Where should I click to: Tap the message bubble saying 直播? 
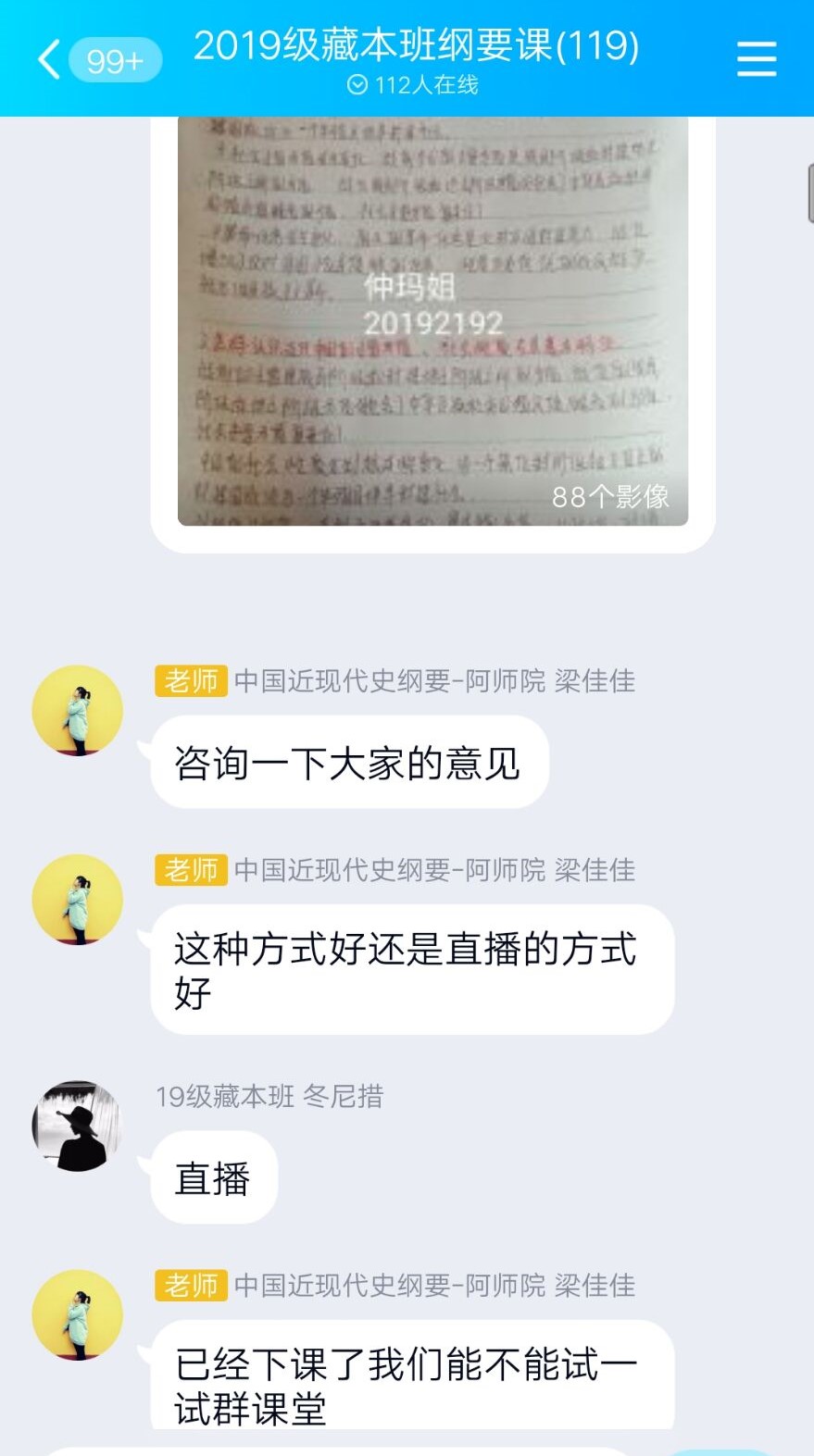point(214,1178)
